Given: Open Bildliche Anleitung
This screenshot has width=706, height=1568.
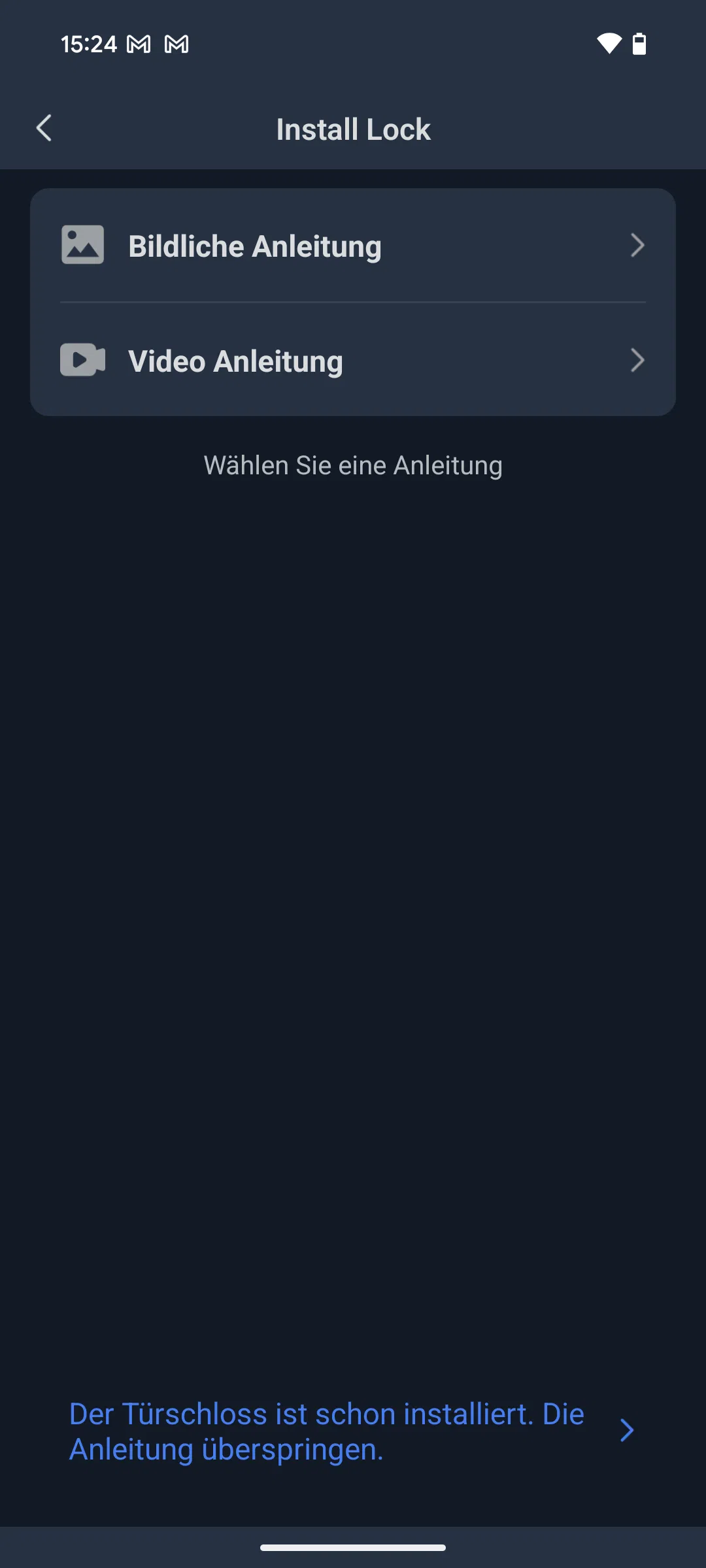Looking at the screenshot, I should (x=353, y=246).
